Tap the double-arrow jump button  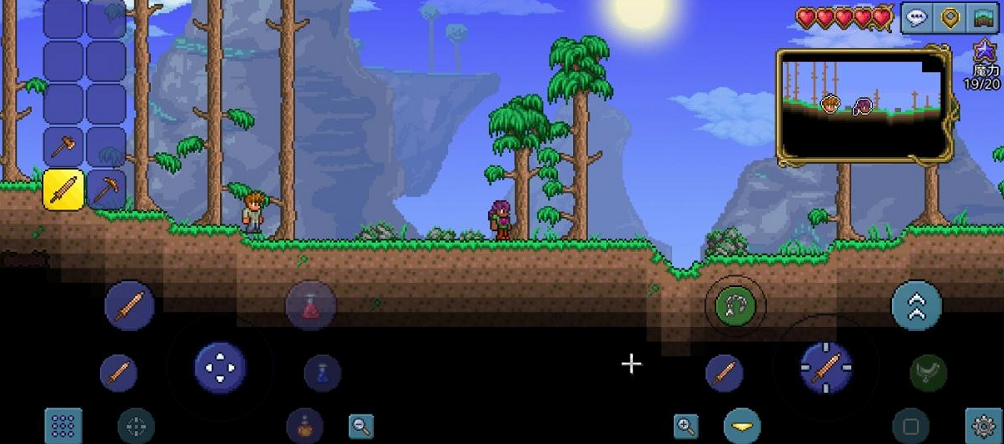(916, 306)
